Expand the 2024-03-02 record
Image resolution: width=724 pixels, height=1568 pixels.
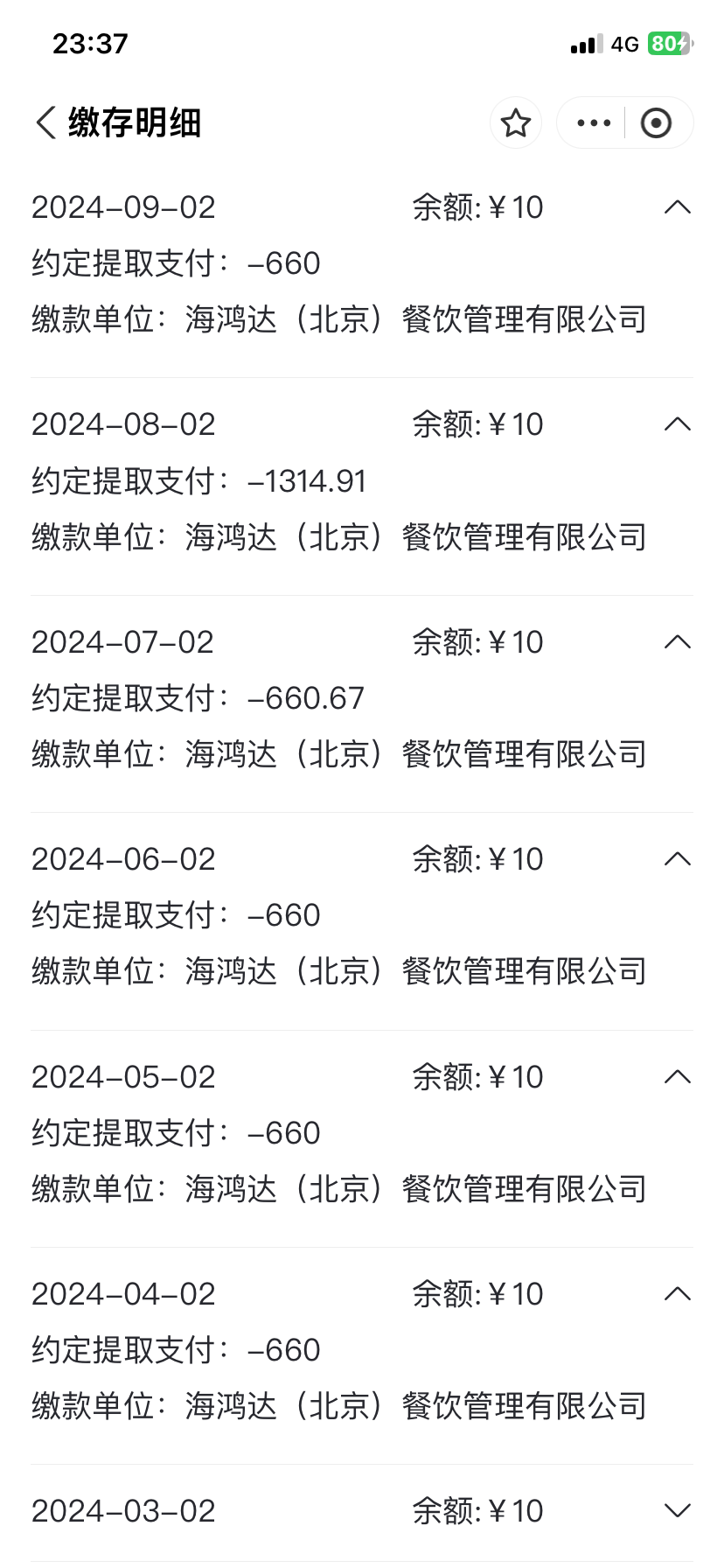pos(677,1510)
